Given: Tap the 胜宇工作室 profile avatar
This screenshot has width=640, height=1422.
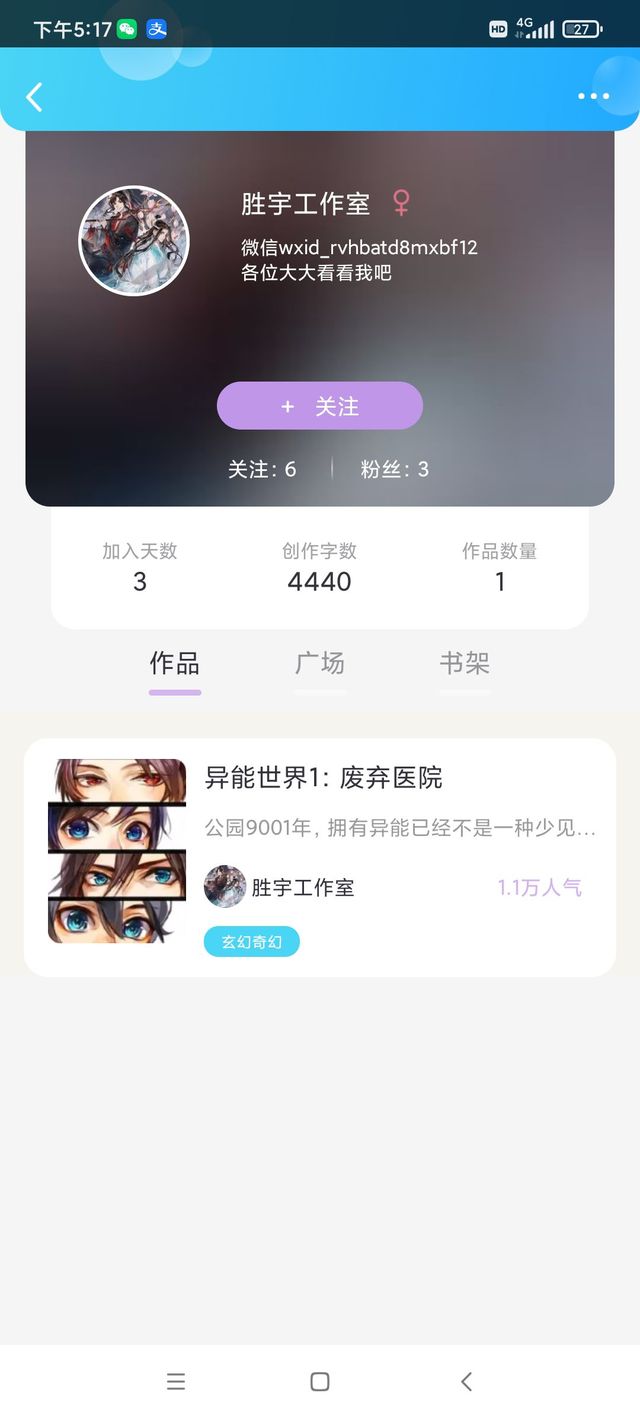Looking at the screenshot, I should click(134, 240).
